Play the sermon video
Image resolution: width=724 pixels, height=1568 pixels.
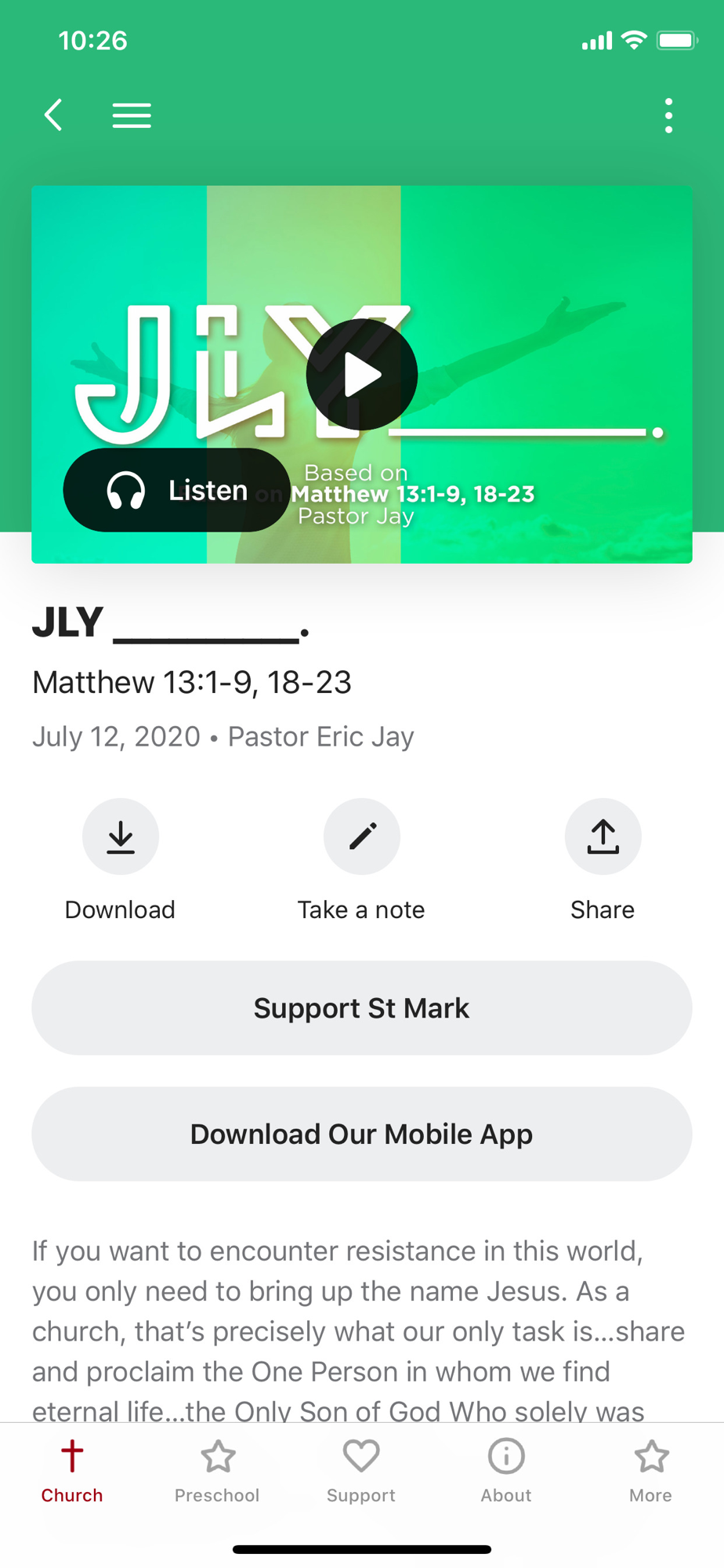(x=361, y=375)
